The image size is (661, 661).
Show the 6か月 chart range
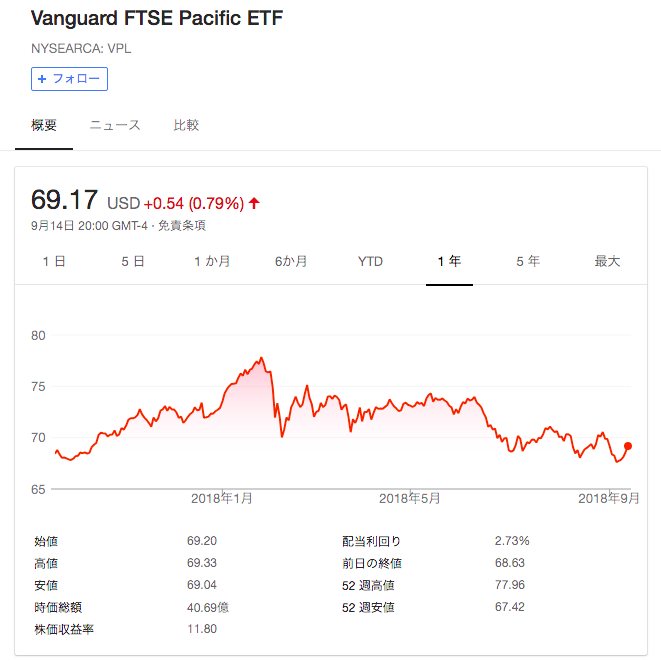pos(291,261)
